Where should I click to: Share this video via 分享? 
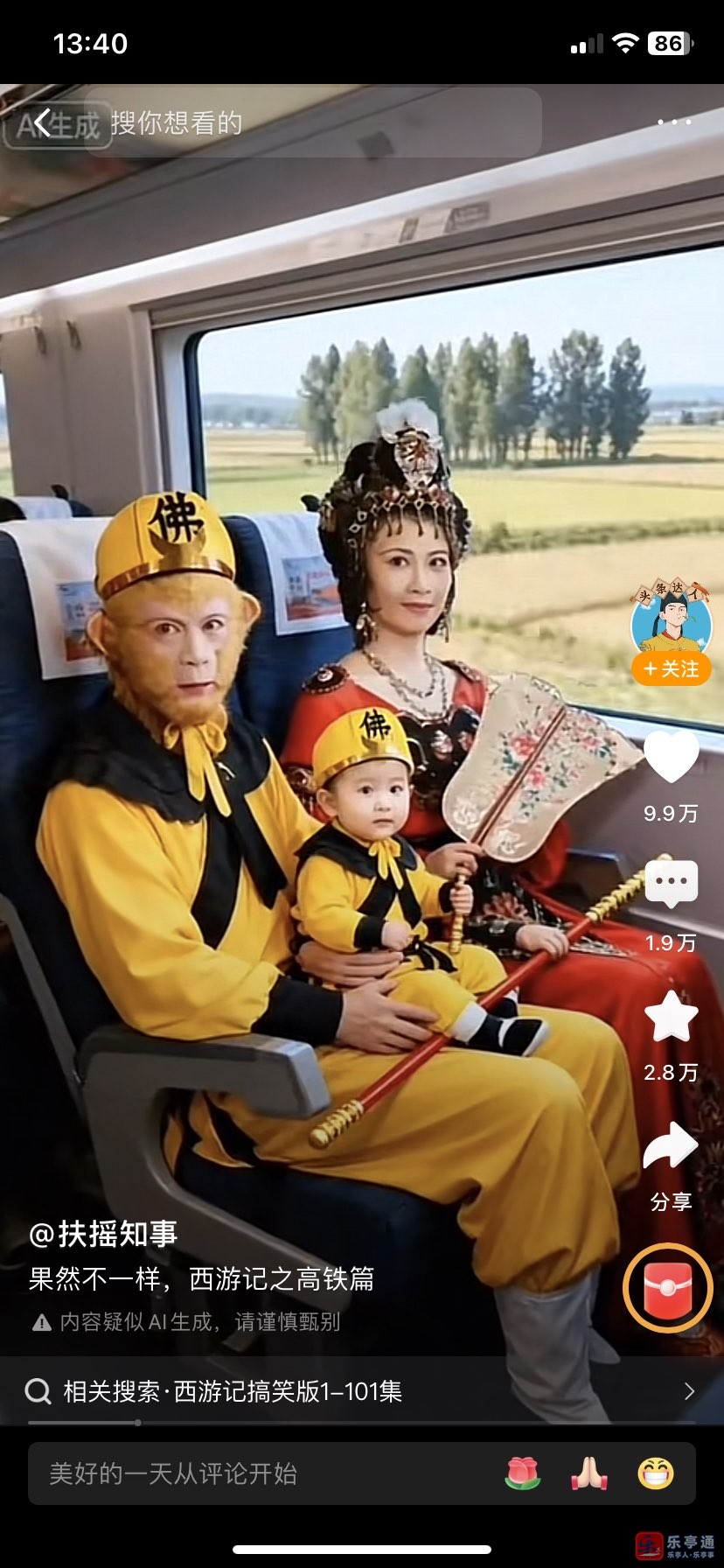click(x=671, y=1146)
